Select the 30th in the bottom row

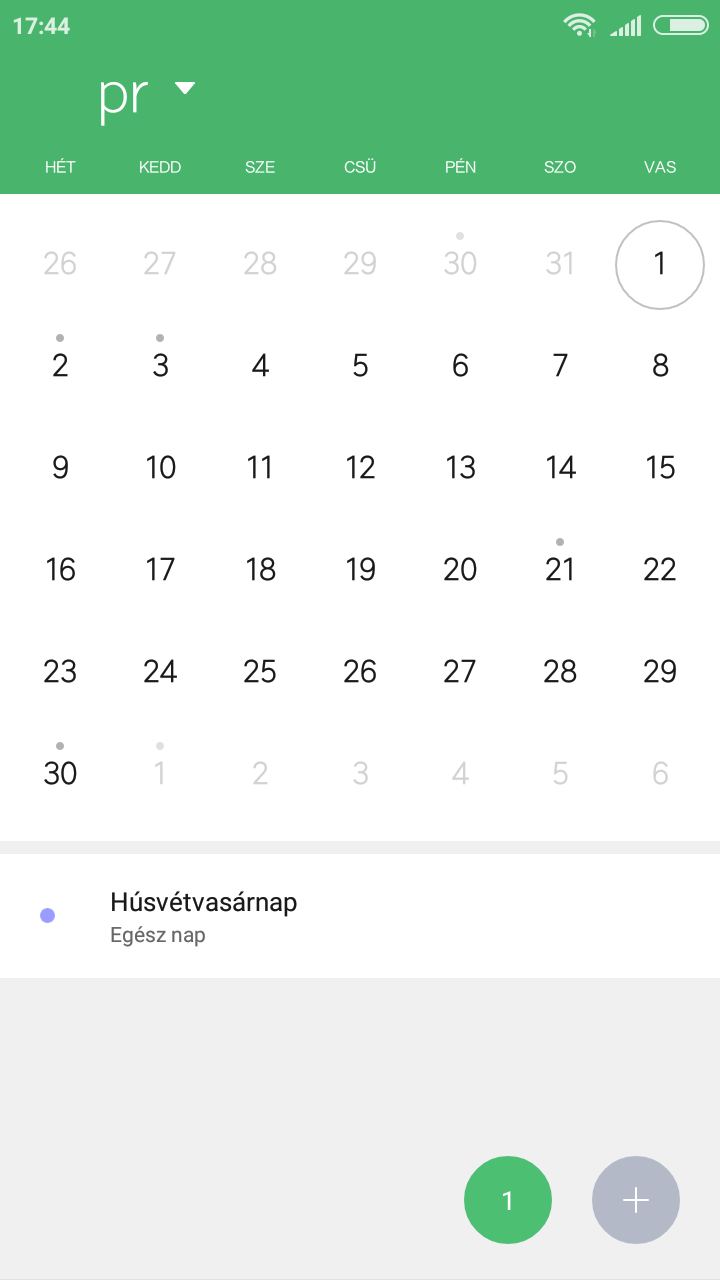pyautogui.click(x=60, y=773)
